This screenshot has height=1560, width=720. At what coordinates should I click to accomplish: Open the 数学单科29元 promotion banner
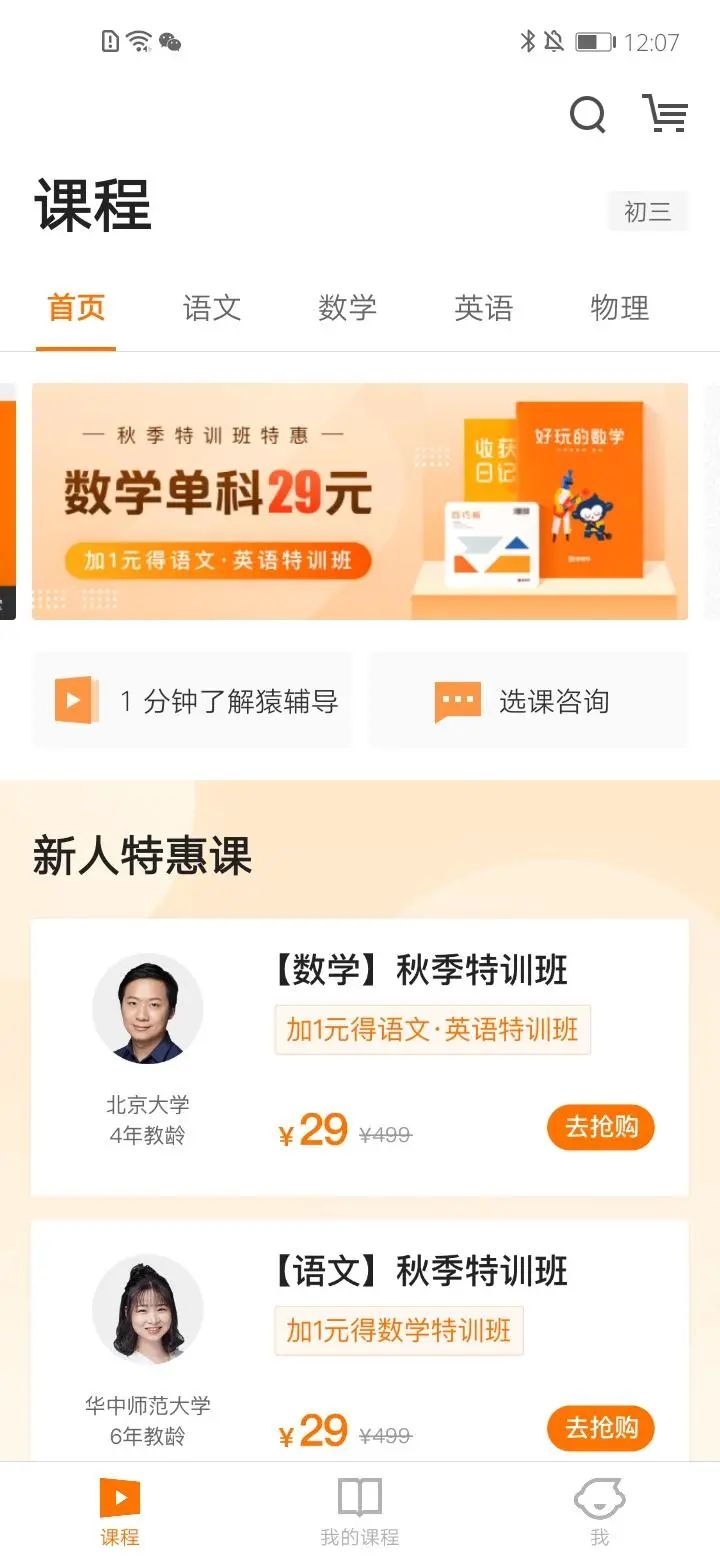pyautogui.click(x=360, y=501)
